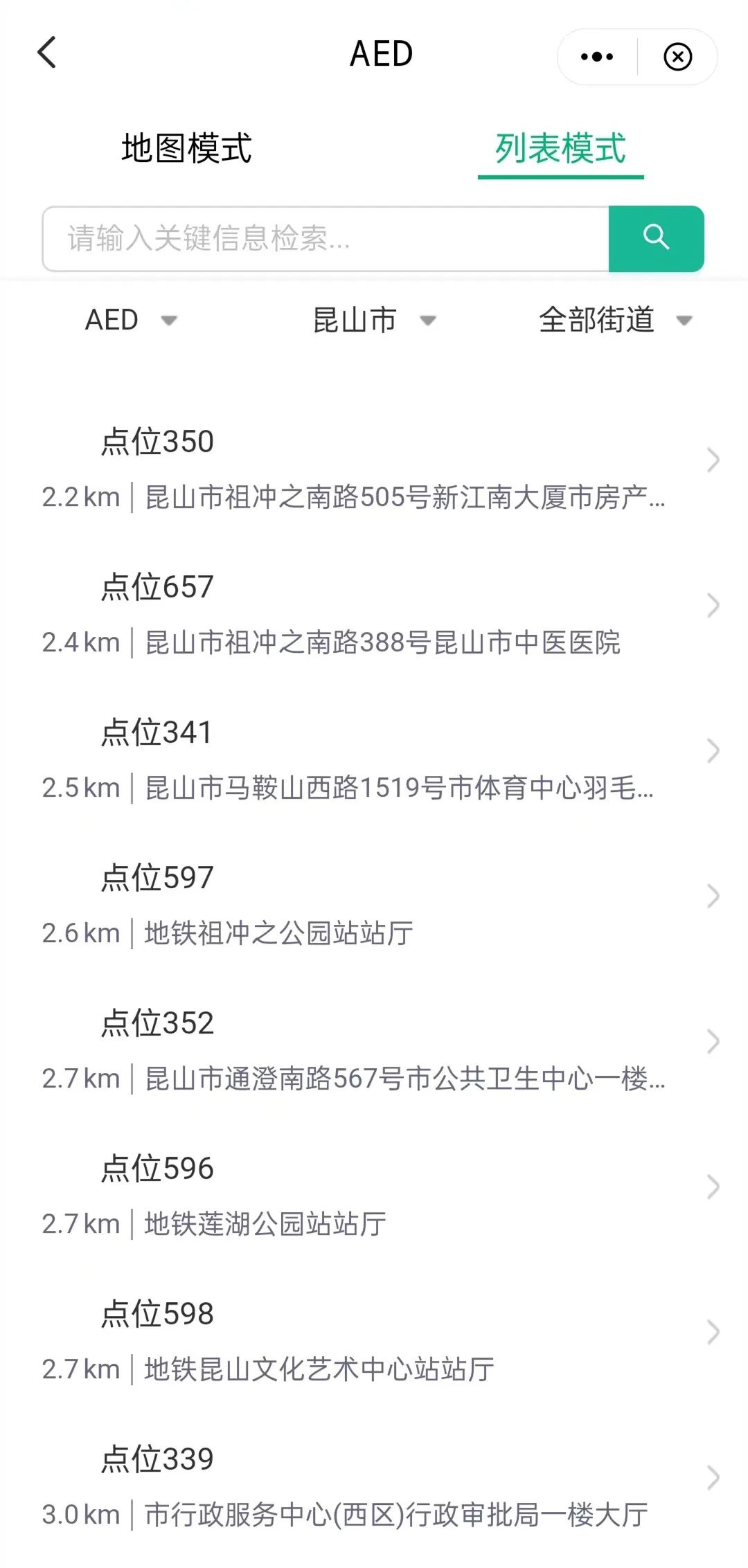Open 点位598 地铁昆山文化艺术中心站

(x=374, y=1341)
